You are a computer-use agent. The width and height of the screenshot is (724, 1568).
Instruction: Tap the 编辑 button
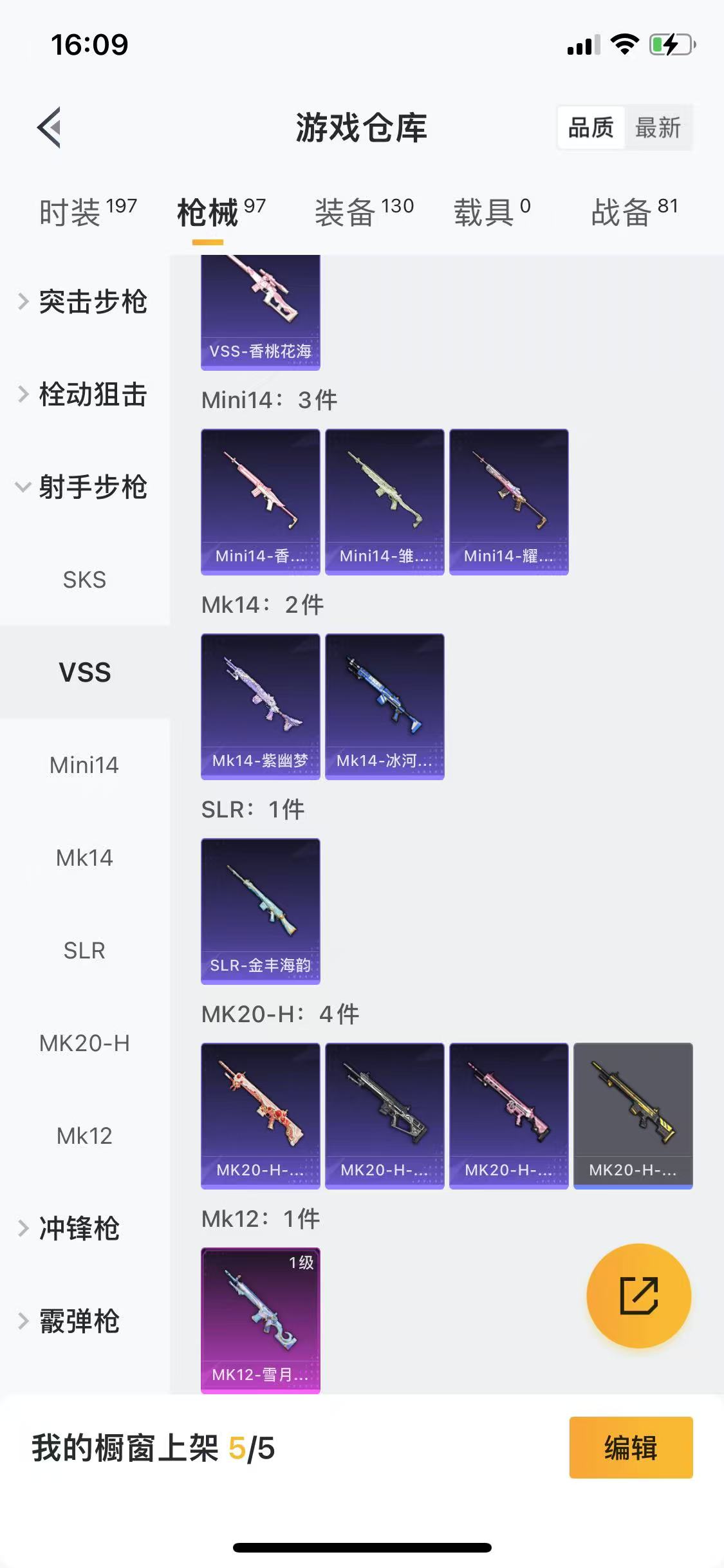pos(631,1448)
